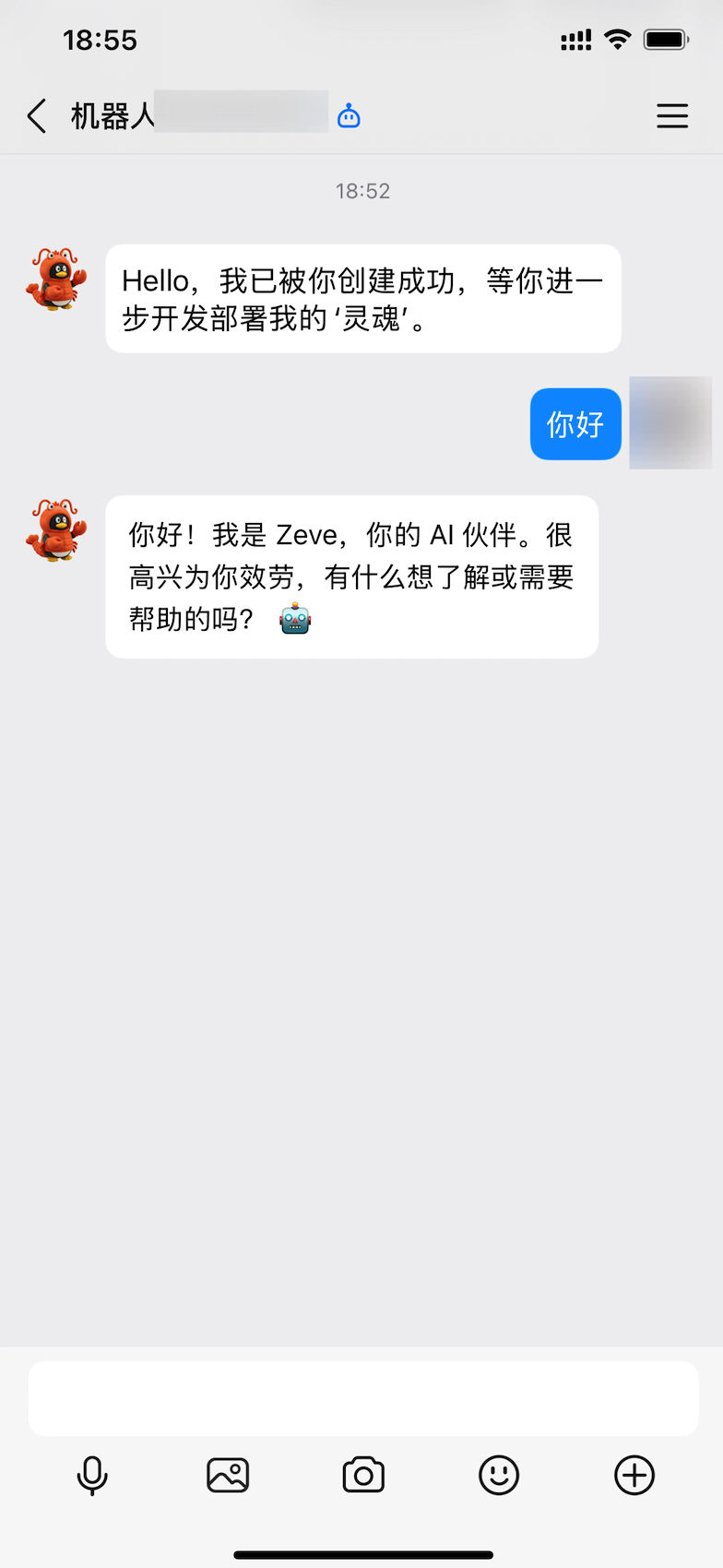The image size is (723, 1568).
Task: Open the emoji sticker panel
Action: pos(499,1475)
